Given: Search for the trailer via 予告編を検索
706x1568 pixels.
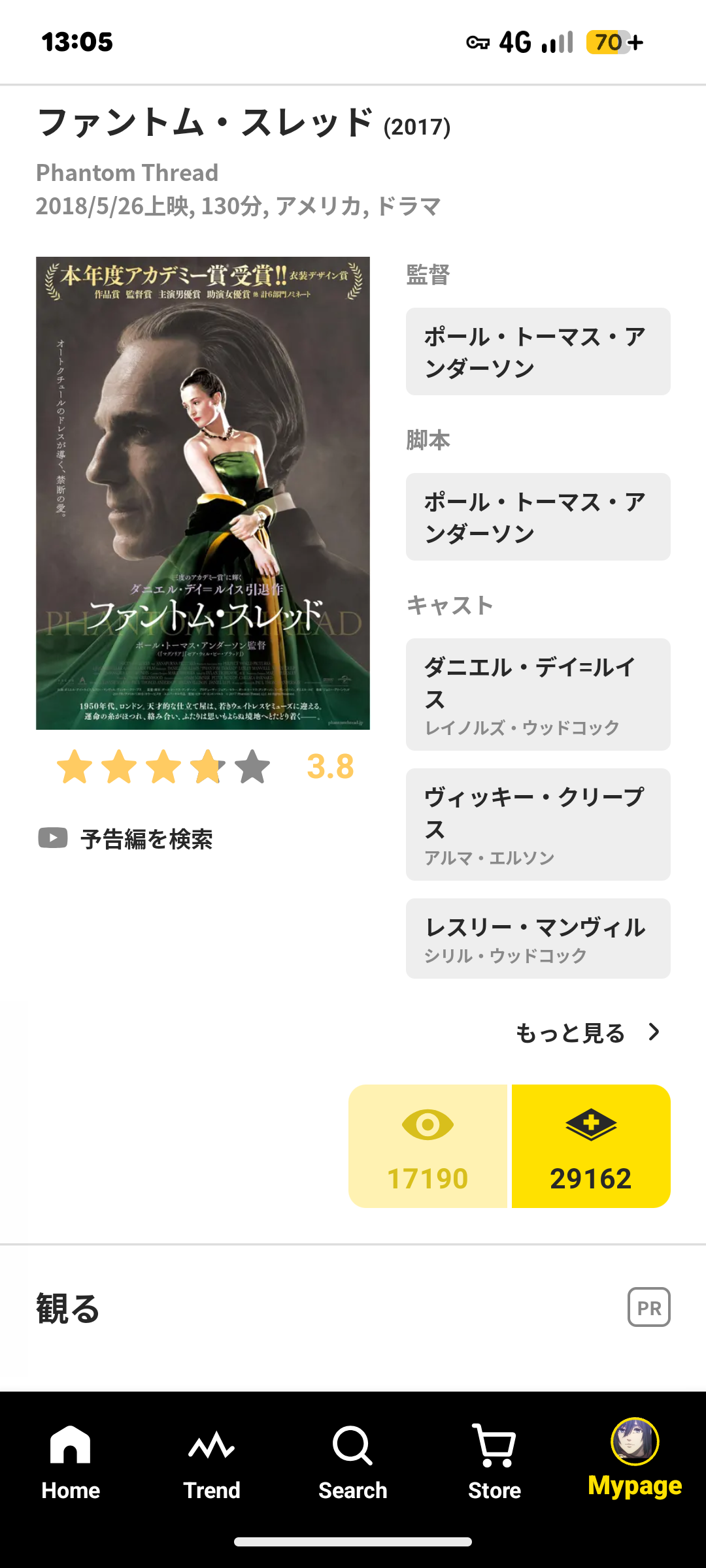Looking at the screenshot, I should coord(126,839).
